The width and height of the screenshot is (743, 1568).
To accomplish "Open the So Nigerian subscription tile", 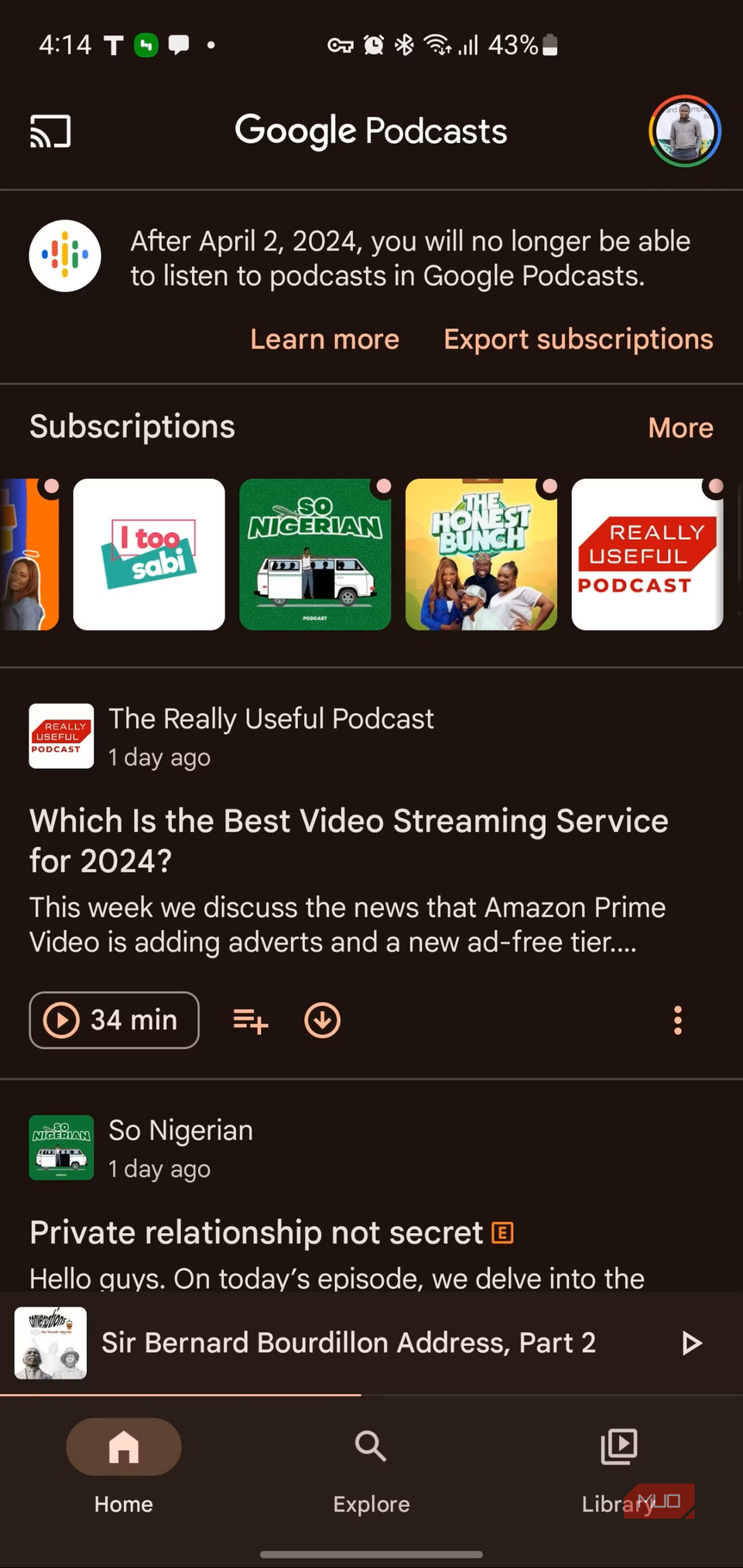I will click(x=315, y=554).
